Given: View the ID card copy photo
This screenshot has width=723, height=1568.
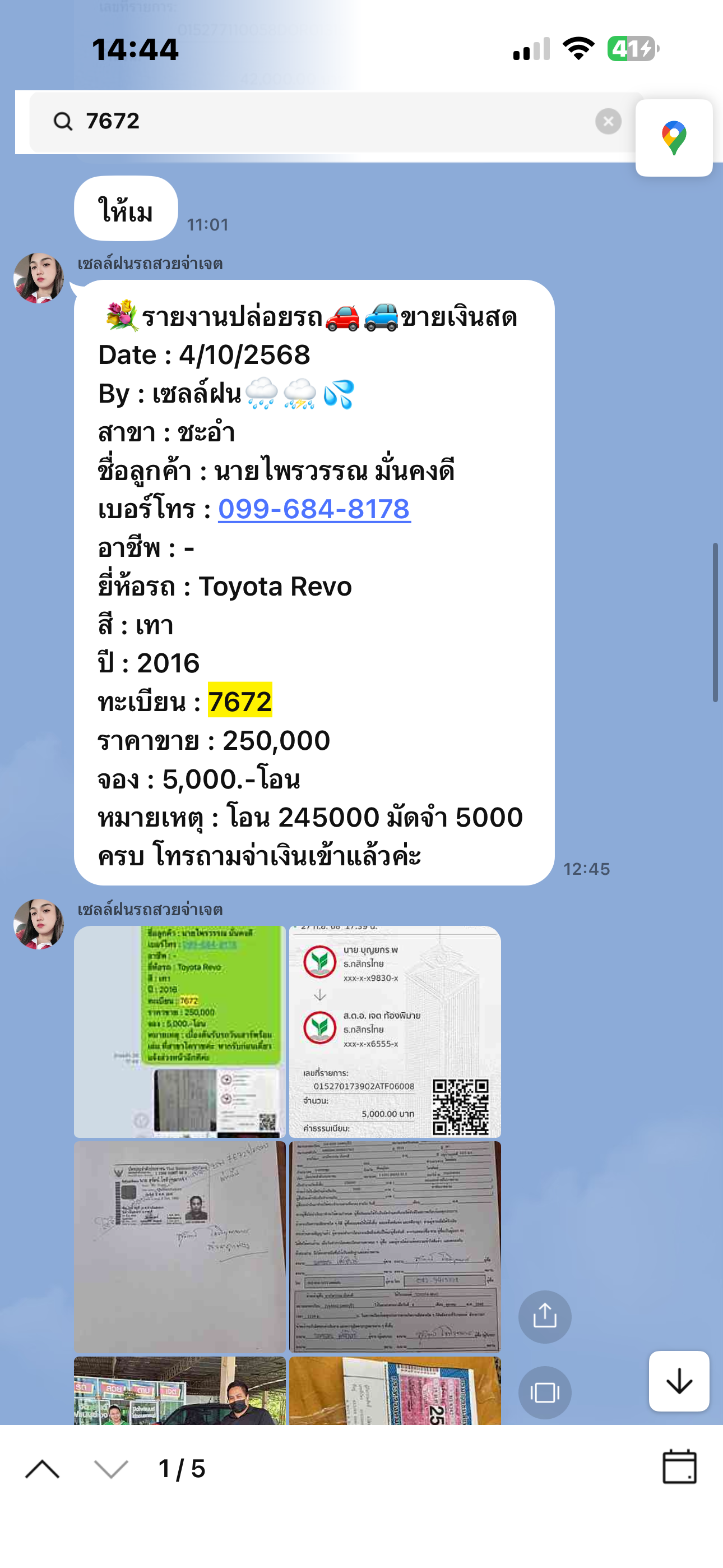Looking at the screenshot, I should (x=179, y=1247).
